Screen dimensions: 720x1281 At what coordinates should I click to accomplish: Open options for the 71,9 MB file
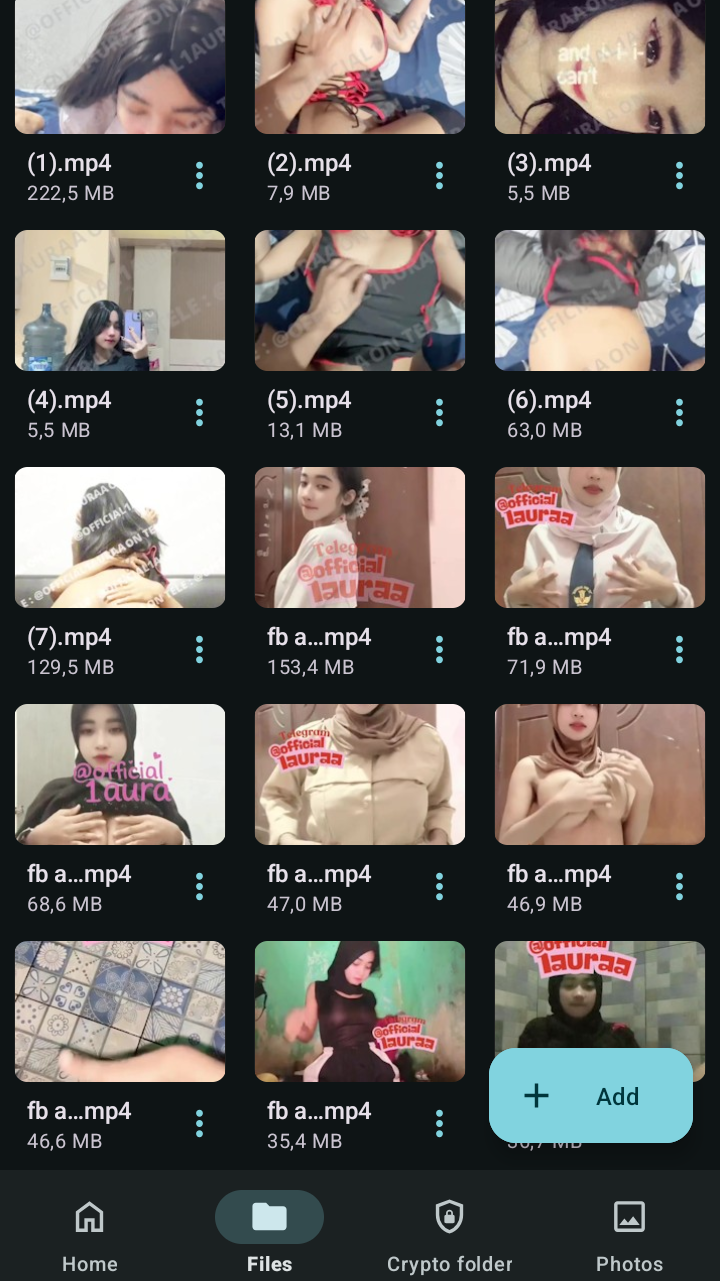(x=679, y=650)
